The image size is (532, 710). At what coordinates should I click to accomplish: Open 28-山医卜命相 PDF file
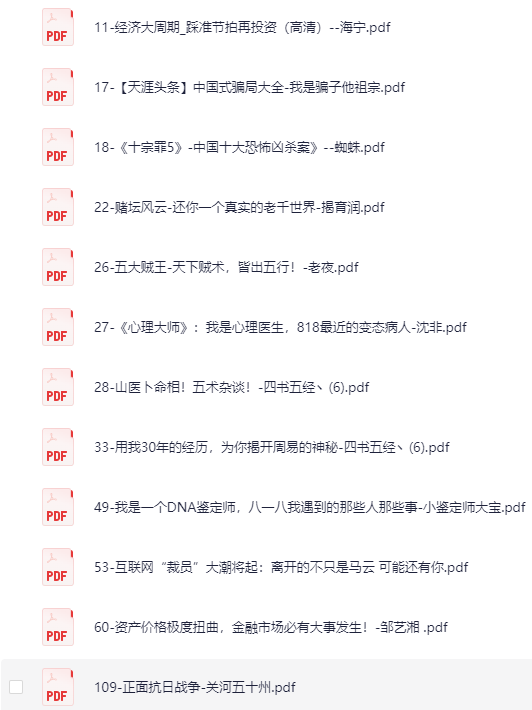click(x=231, y=388)
